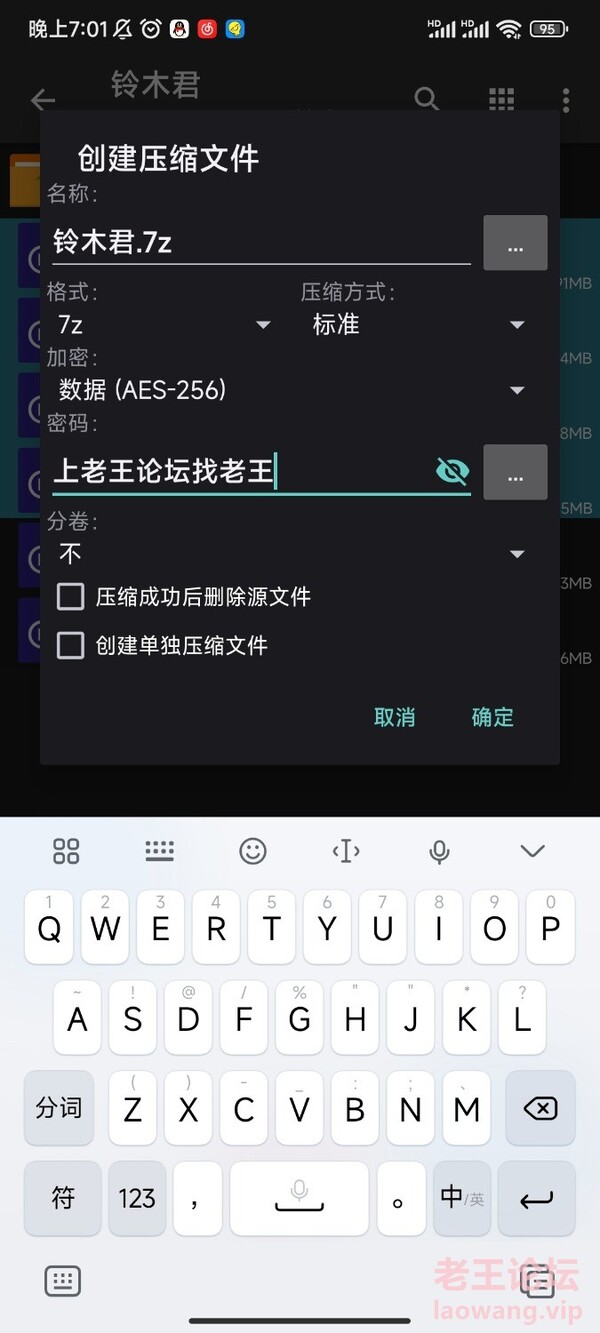Image resolution: width=600 pixels, height=1333 pixels.
Task: Open the browse button beside the name field
Action: (515, 243)
